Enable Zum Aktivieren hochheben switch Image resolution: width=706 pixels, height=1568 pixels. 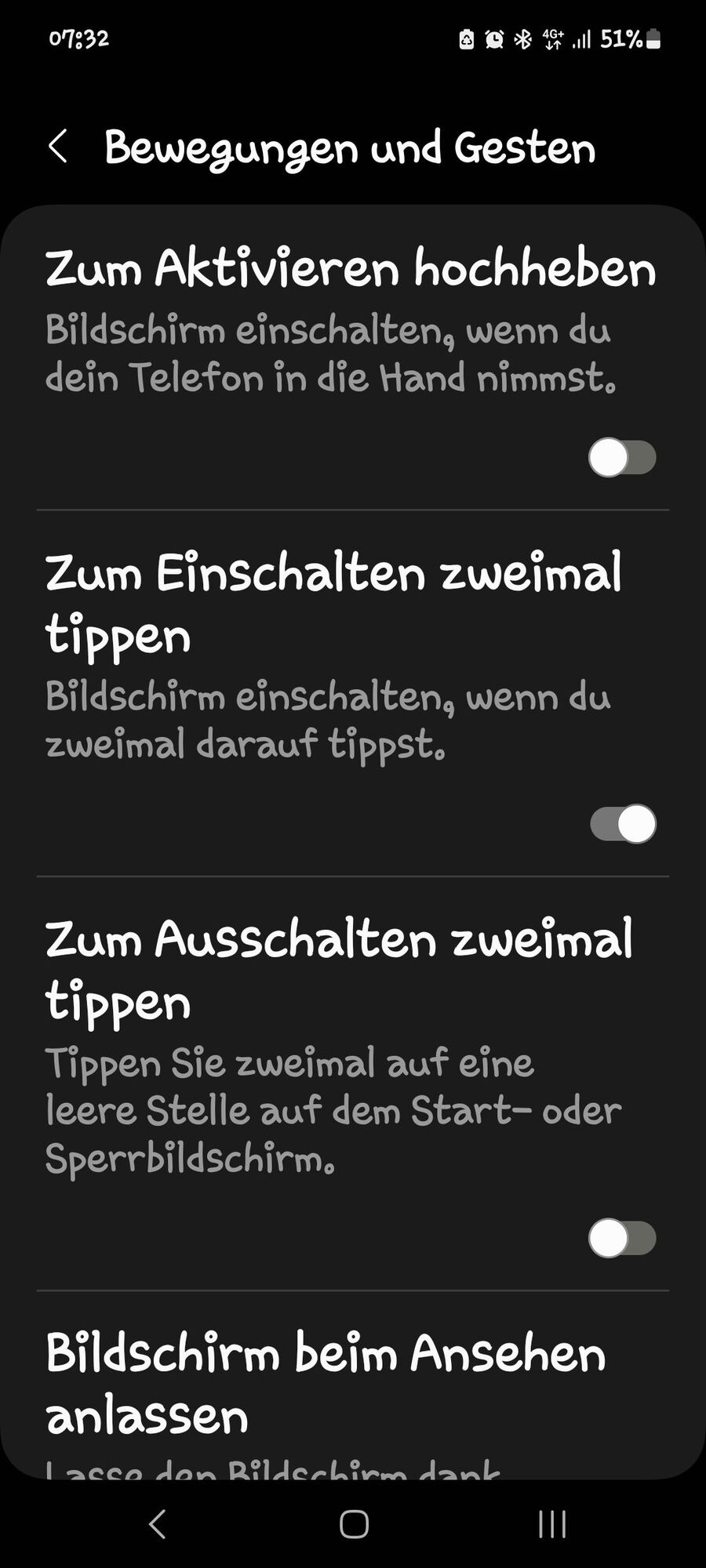pos(622,457)
